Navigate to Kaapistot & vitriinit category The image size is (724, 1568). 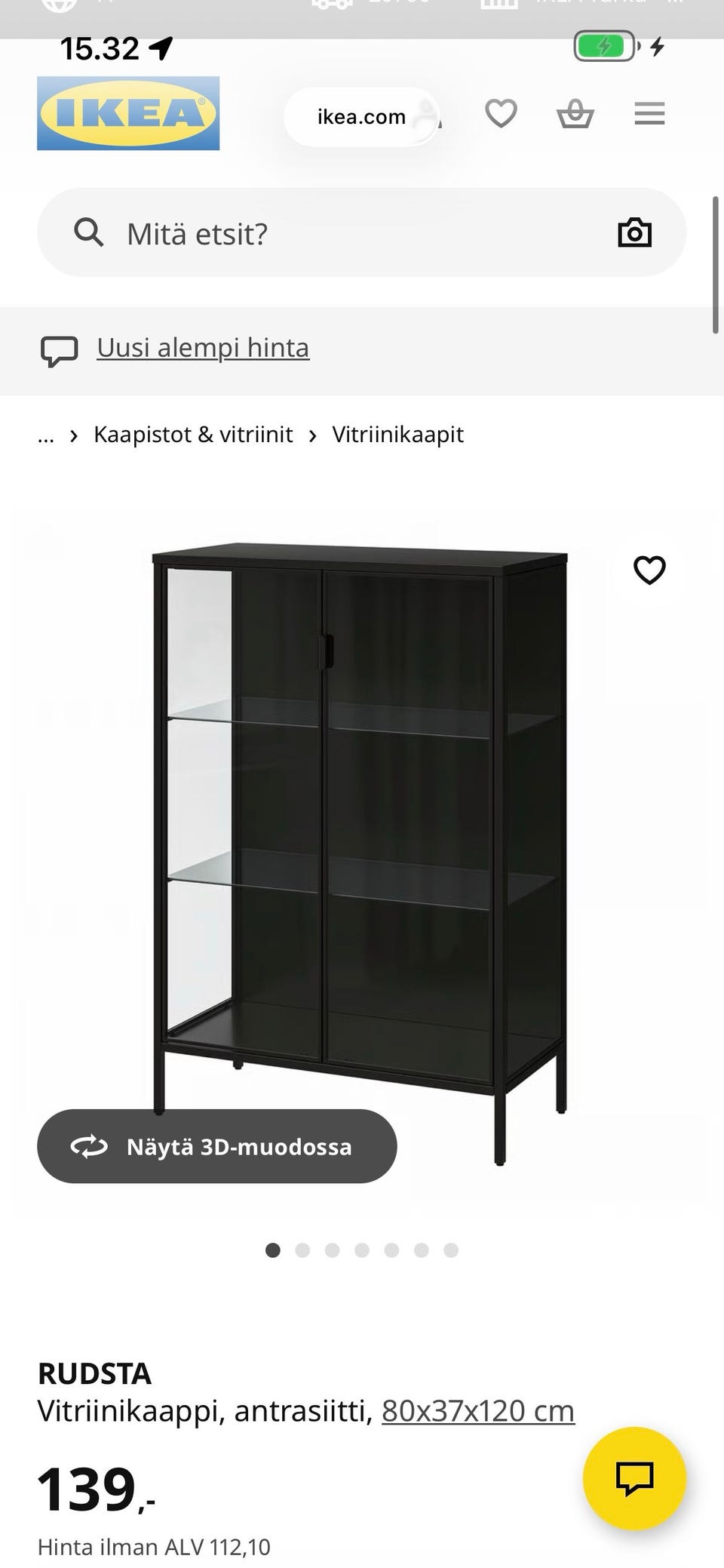pyautogui.click(x=194, y=435)
